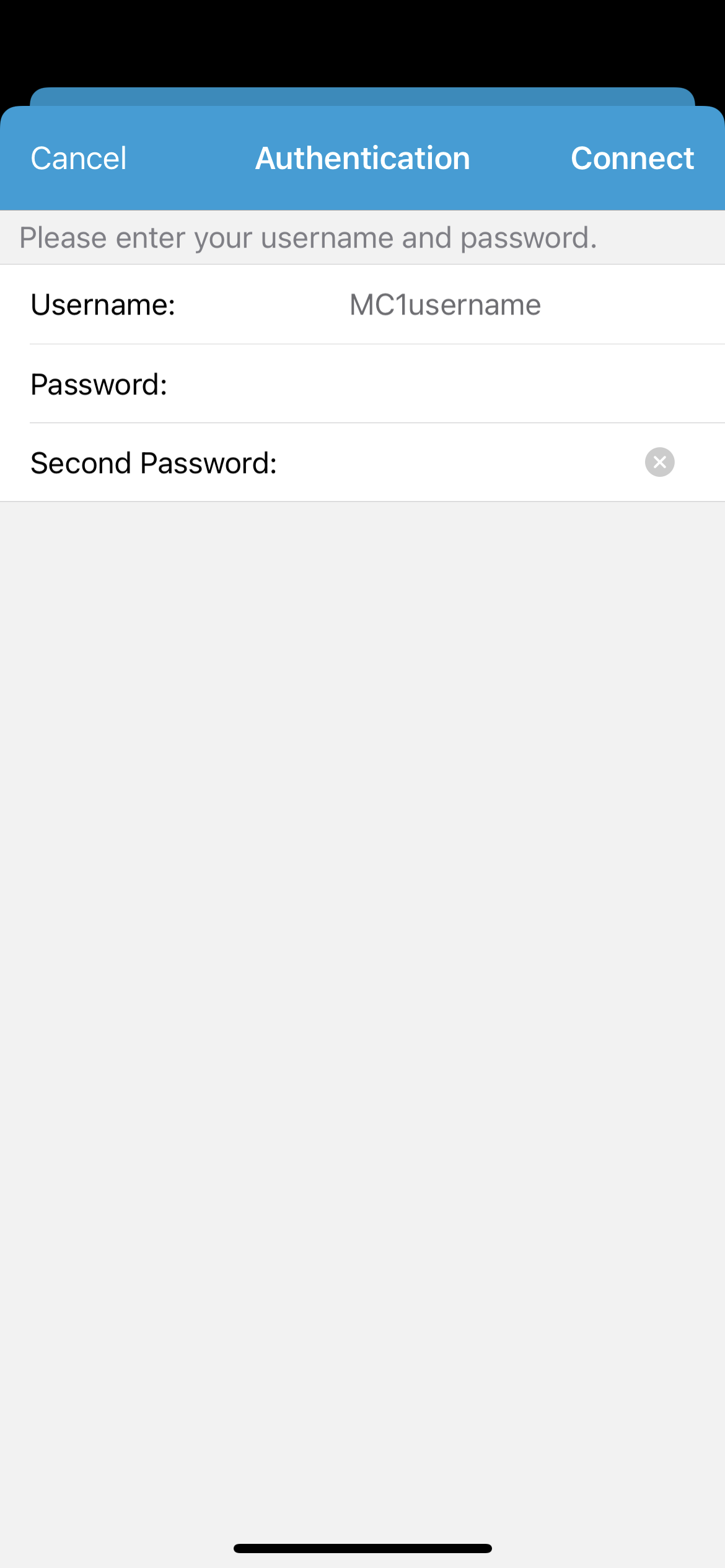Screen dimensions: 725x1568
Task: Cancel the authentication dialog
Action: [x=77, y=158]
